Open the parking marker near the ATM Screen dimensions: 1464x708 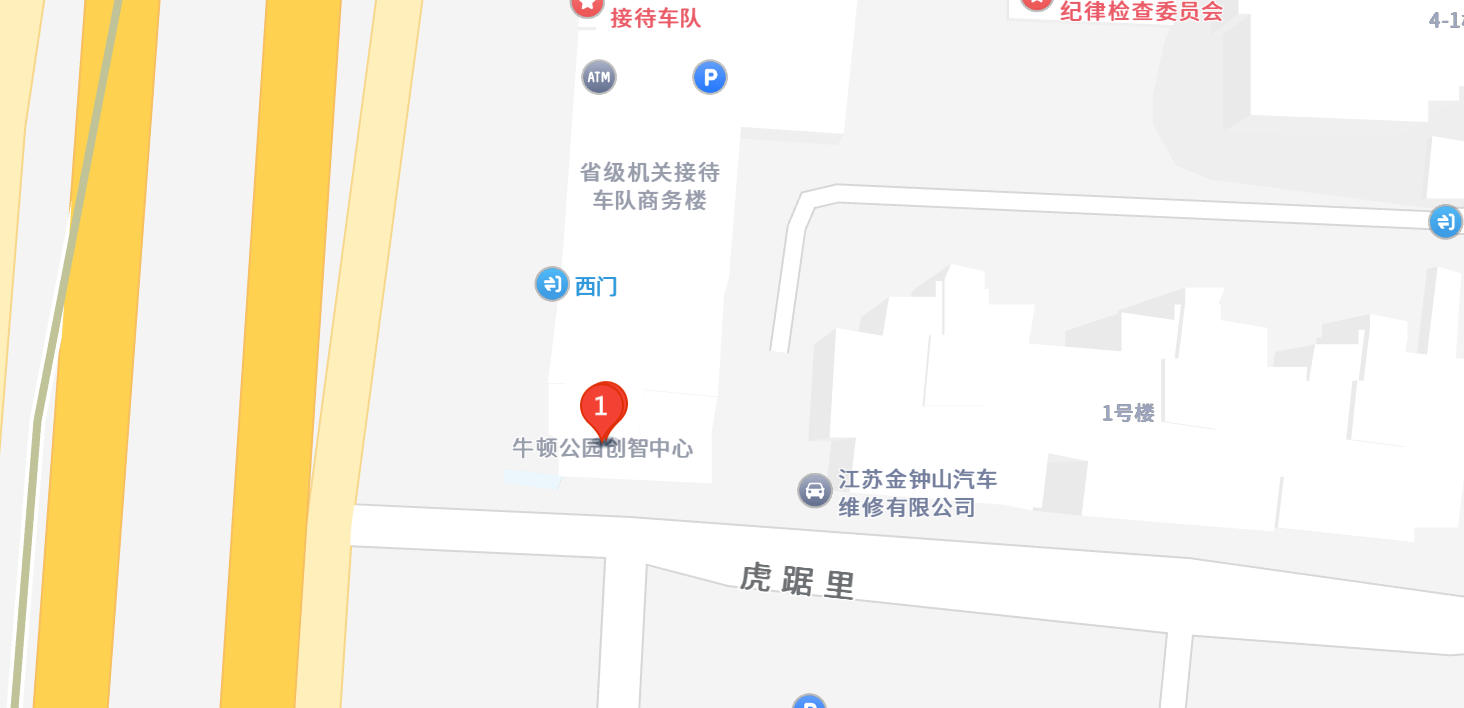[x=710, y=77]
